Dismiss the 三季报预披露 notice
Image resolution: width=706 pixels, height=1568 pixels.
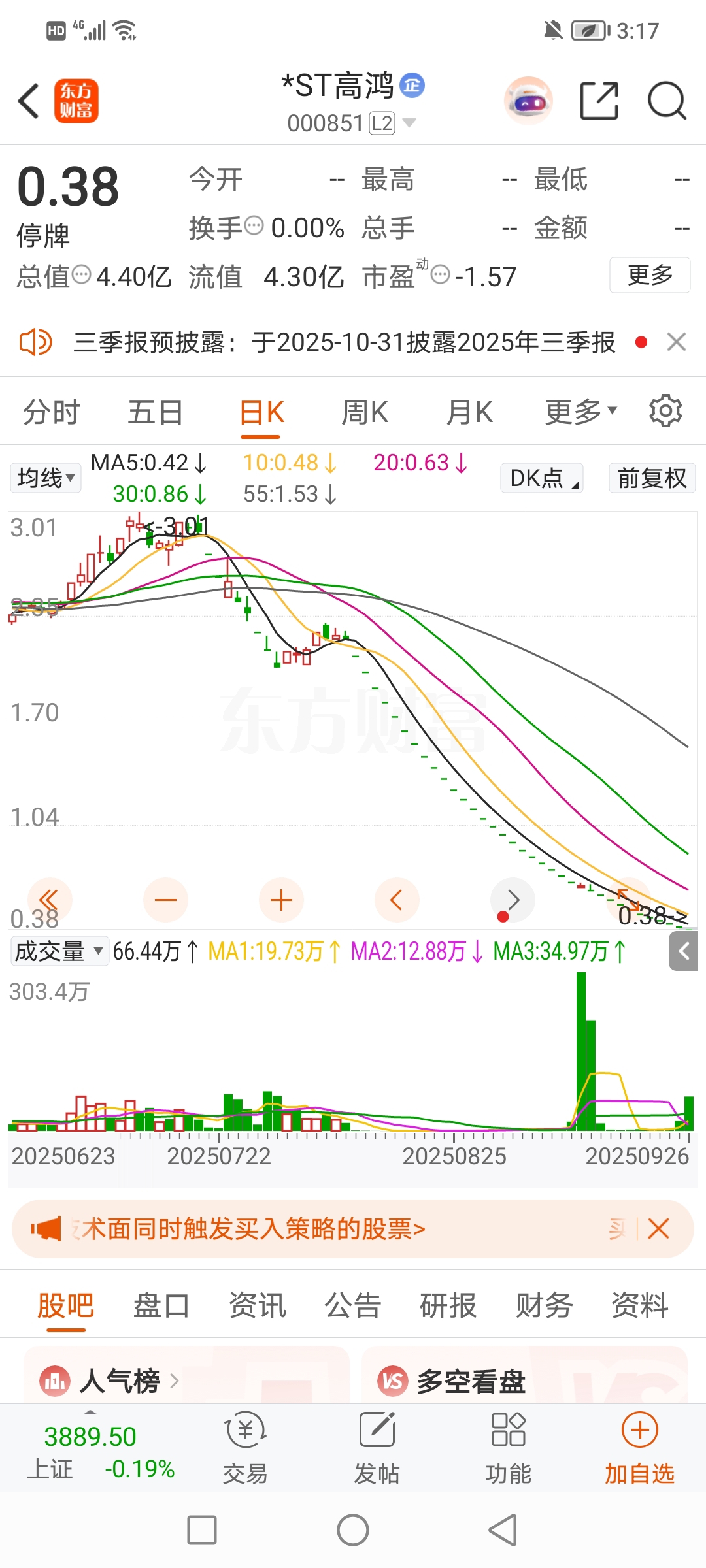click(677, 342)
